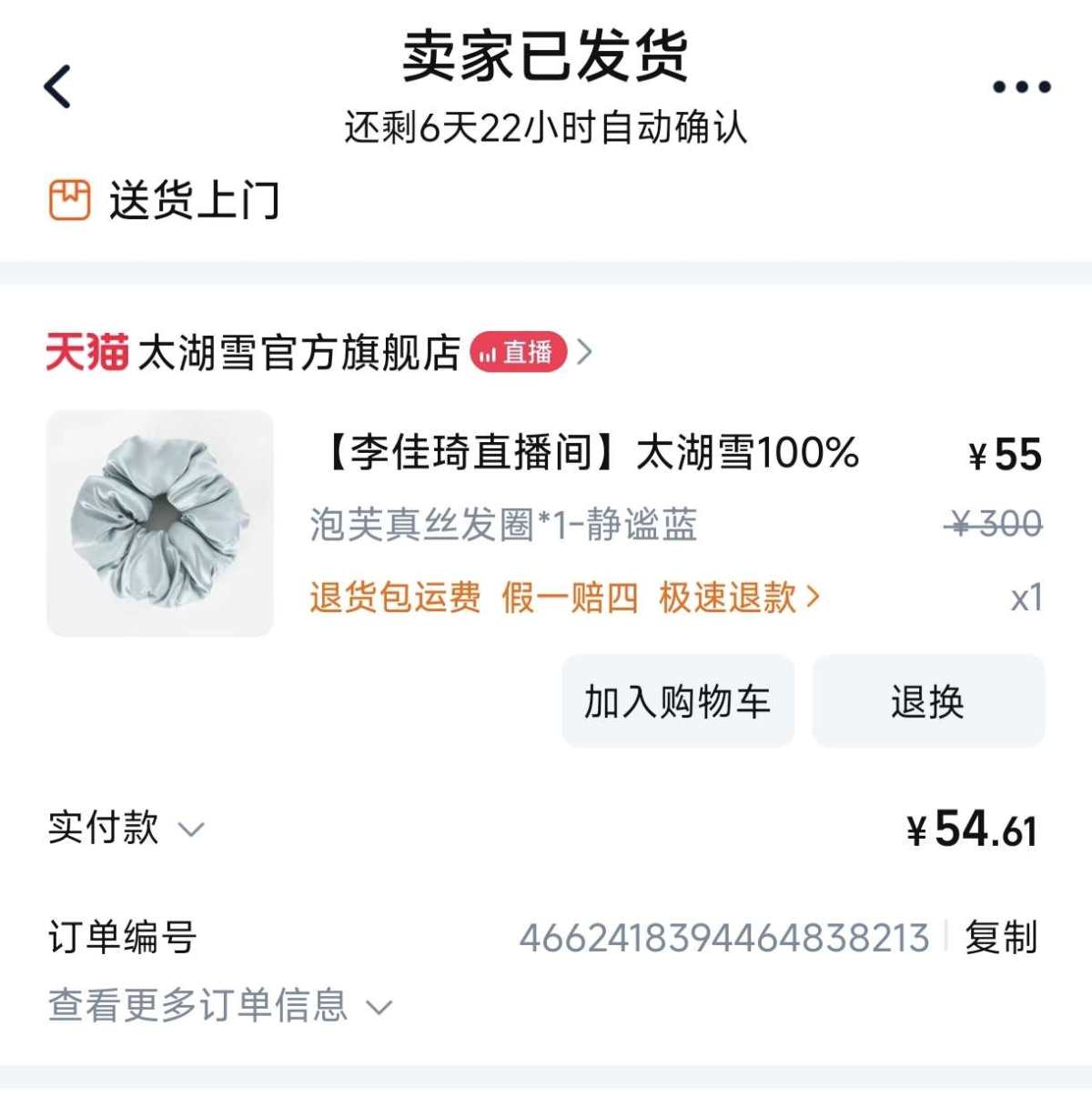The height and width of the screenshot is (1117, 1092).
Task: Open the 退货包运费 shipping guarantee link
Action: point(395,599)
